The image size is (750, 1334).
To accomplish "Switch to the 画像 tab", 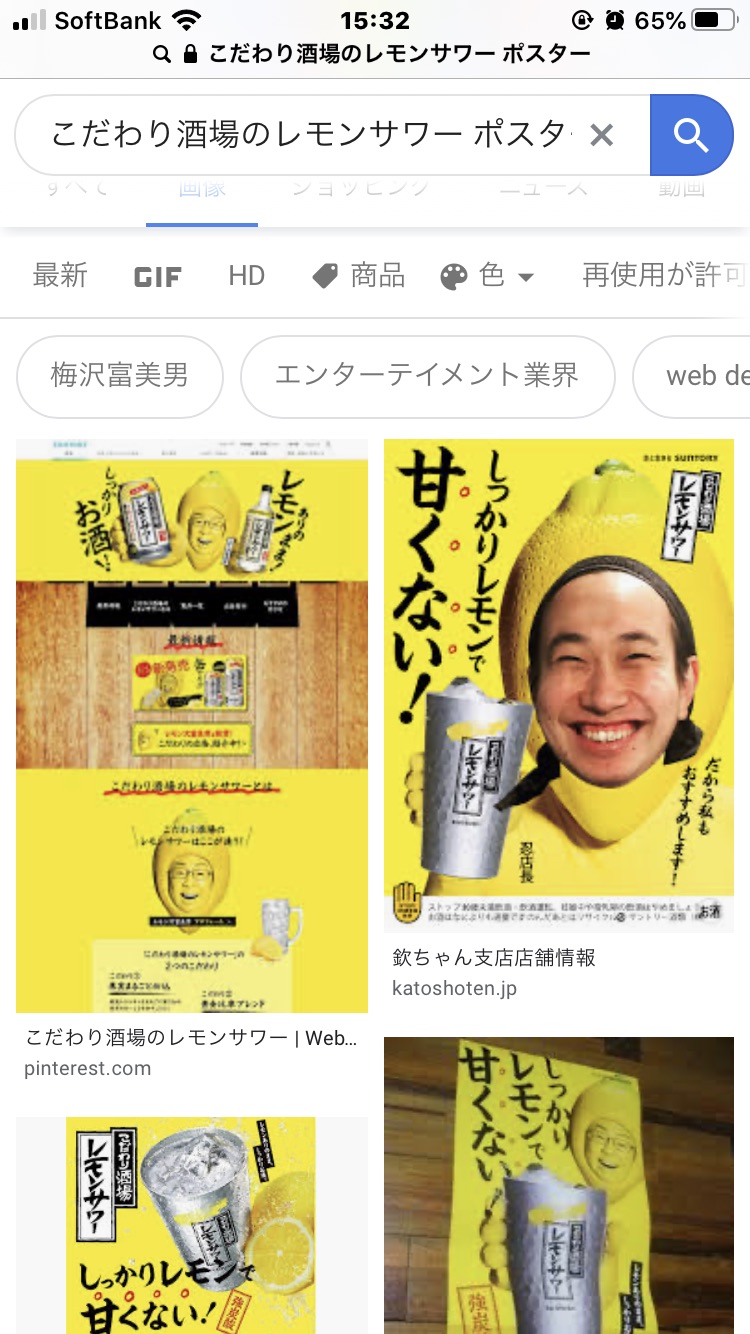I will (202, 190).
